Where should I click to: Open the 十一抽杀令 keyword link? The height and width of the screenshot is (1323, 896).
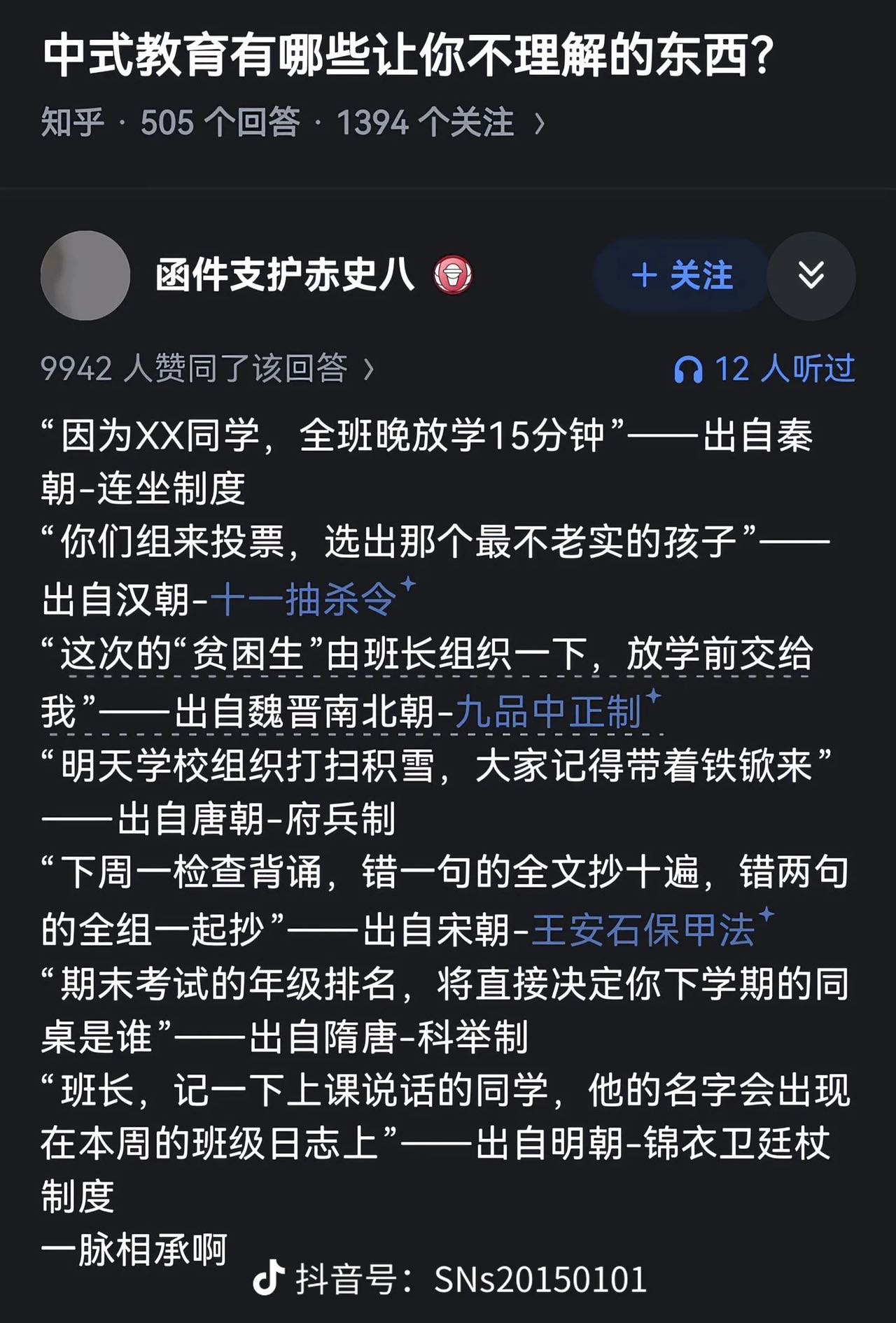[x=304, y=599]
